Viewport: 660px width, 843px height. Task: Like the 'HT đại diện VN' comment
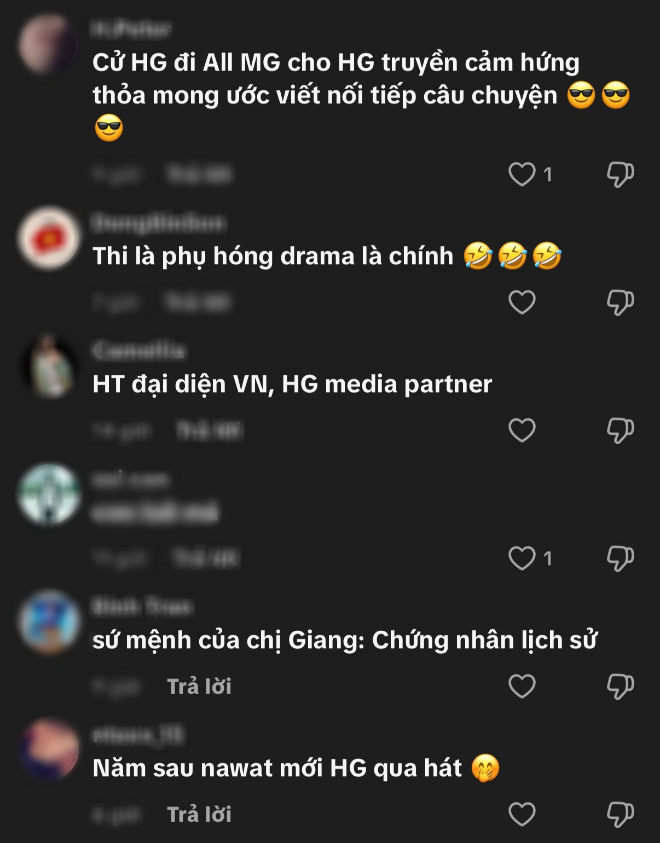pyautogui.click(x=522, y=431)
